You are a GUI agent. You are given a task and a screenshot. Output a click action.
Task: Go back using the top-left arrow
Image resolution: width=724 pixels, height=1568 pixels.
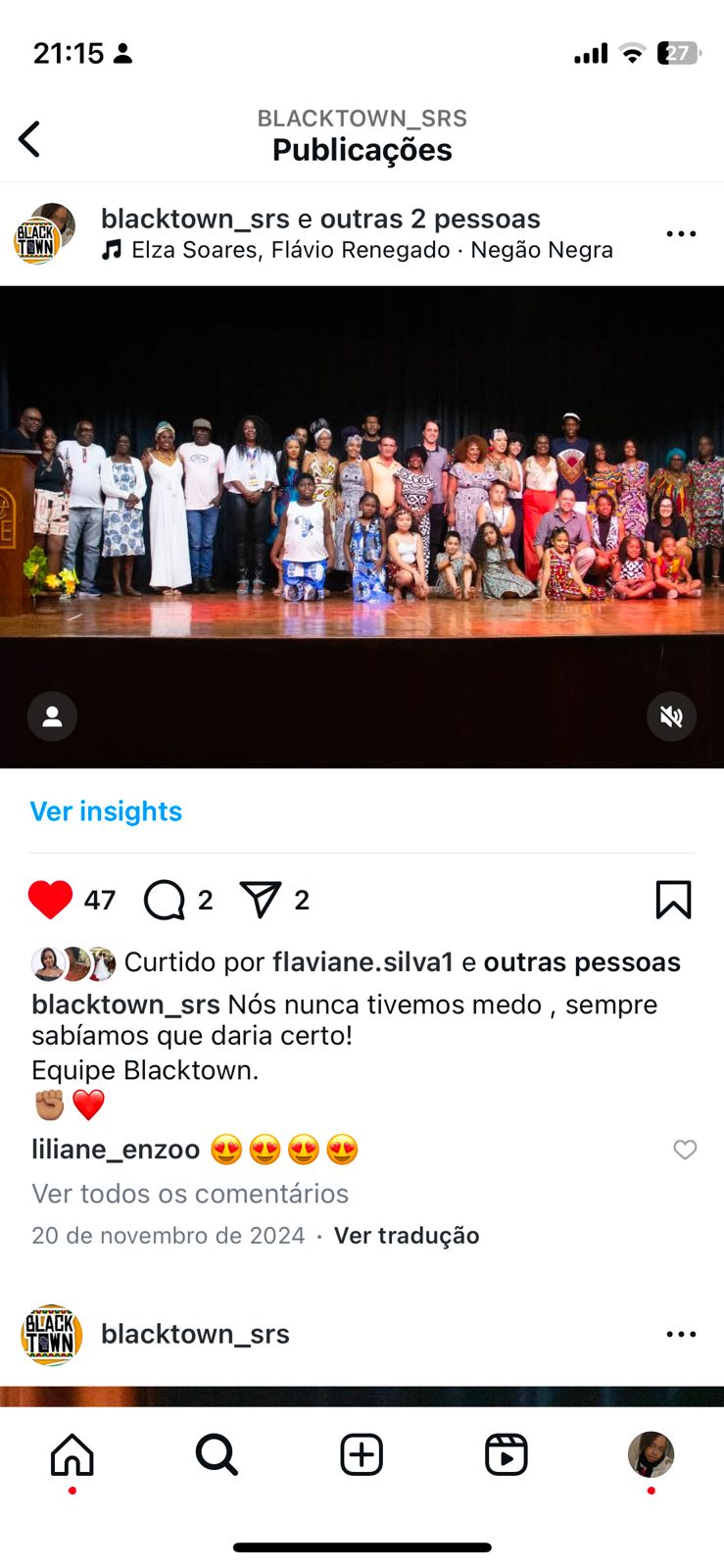click(30, 139)
